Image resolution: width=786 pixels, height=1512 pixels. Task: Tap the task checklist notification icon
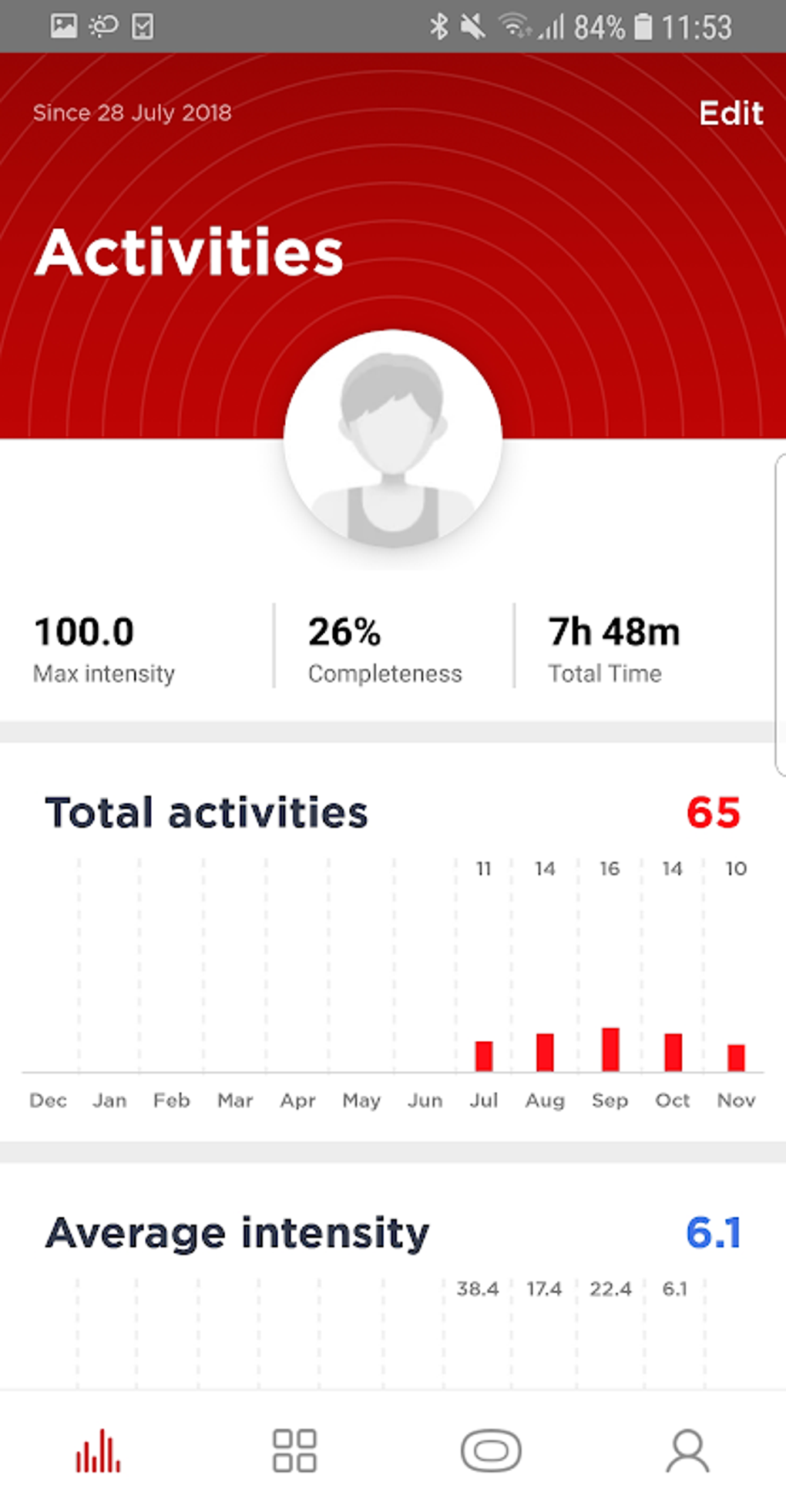tap(140, 25)
